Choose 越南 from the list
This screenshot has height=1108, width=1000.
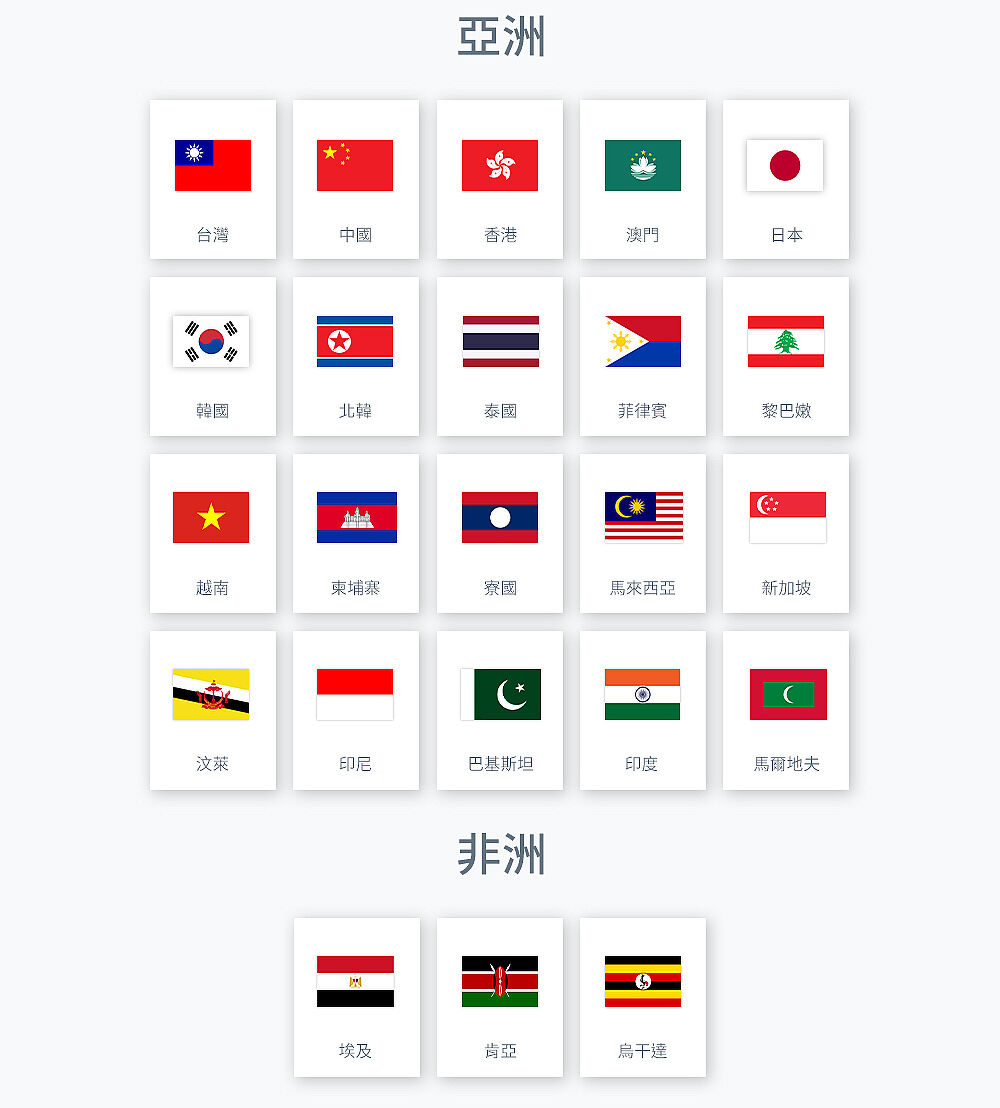(x=213, y=534)
